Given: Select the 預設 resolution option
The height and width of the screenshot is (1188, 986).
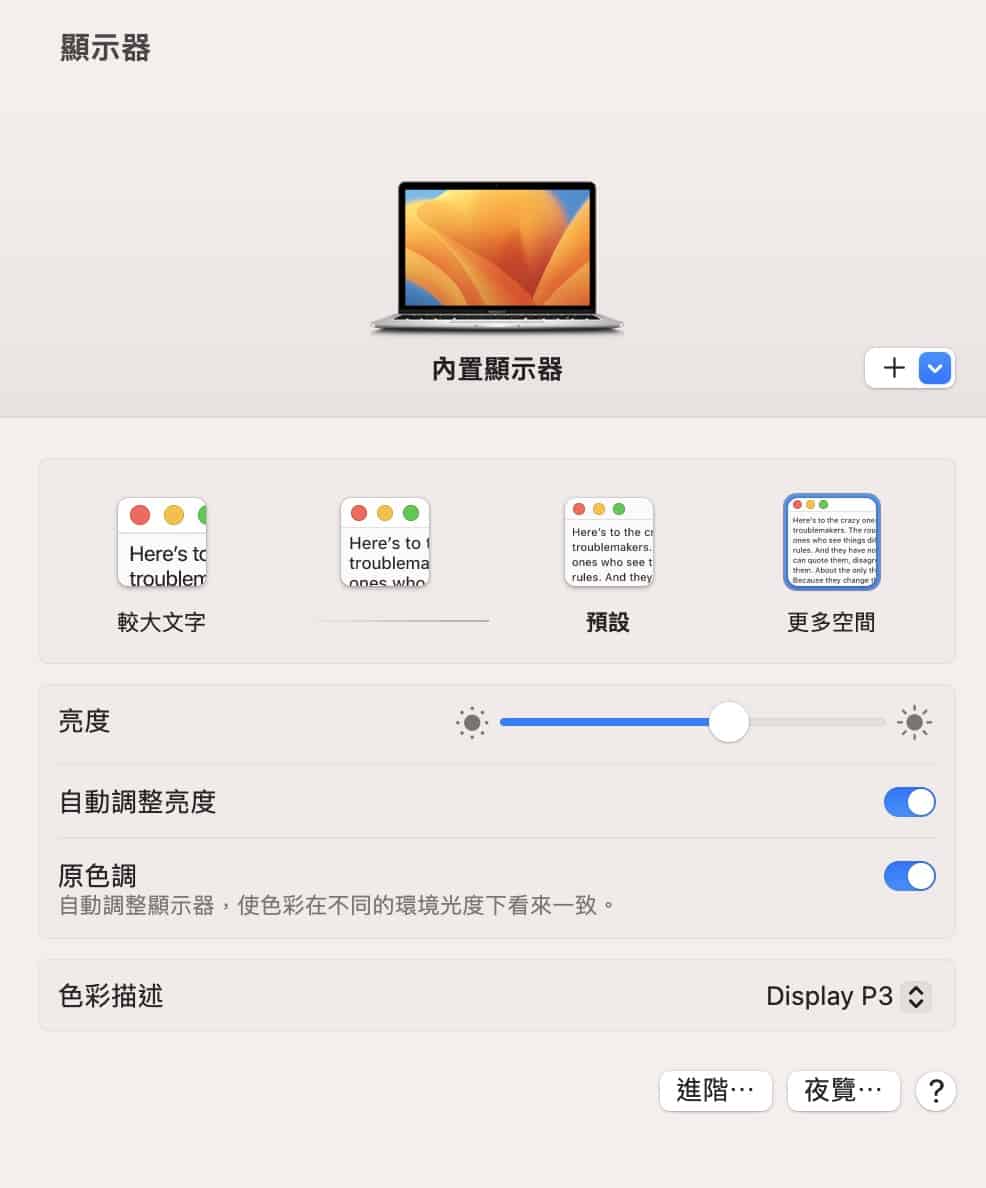Looking at the screenshot, I should pyautogui.click(x=608, y=543).
